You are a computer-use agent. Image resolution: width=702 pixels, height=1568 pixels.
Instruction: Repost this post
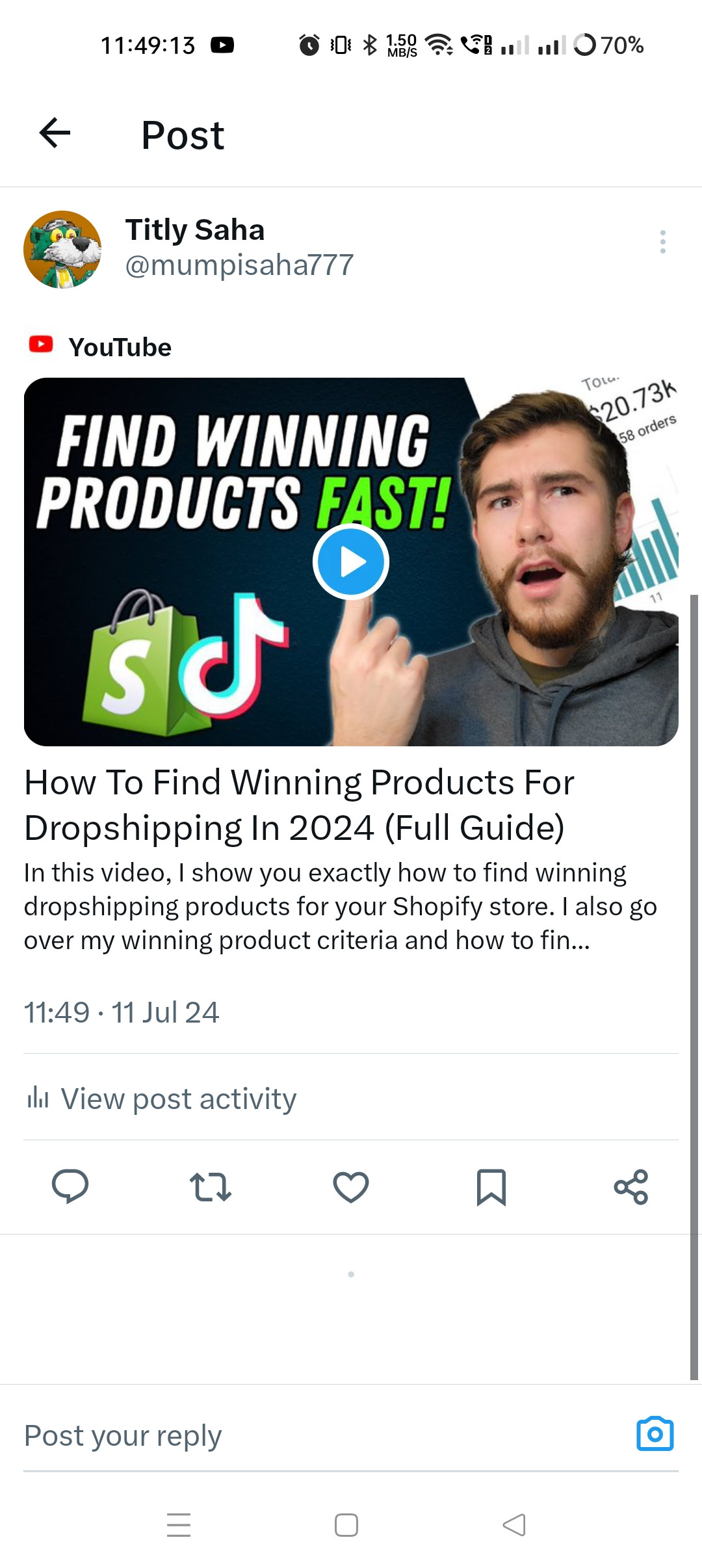210,1187
